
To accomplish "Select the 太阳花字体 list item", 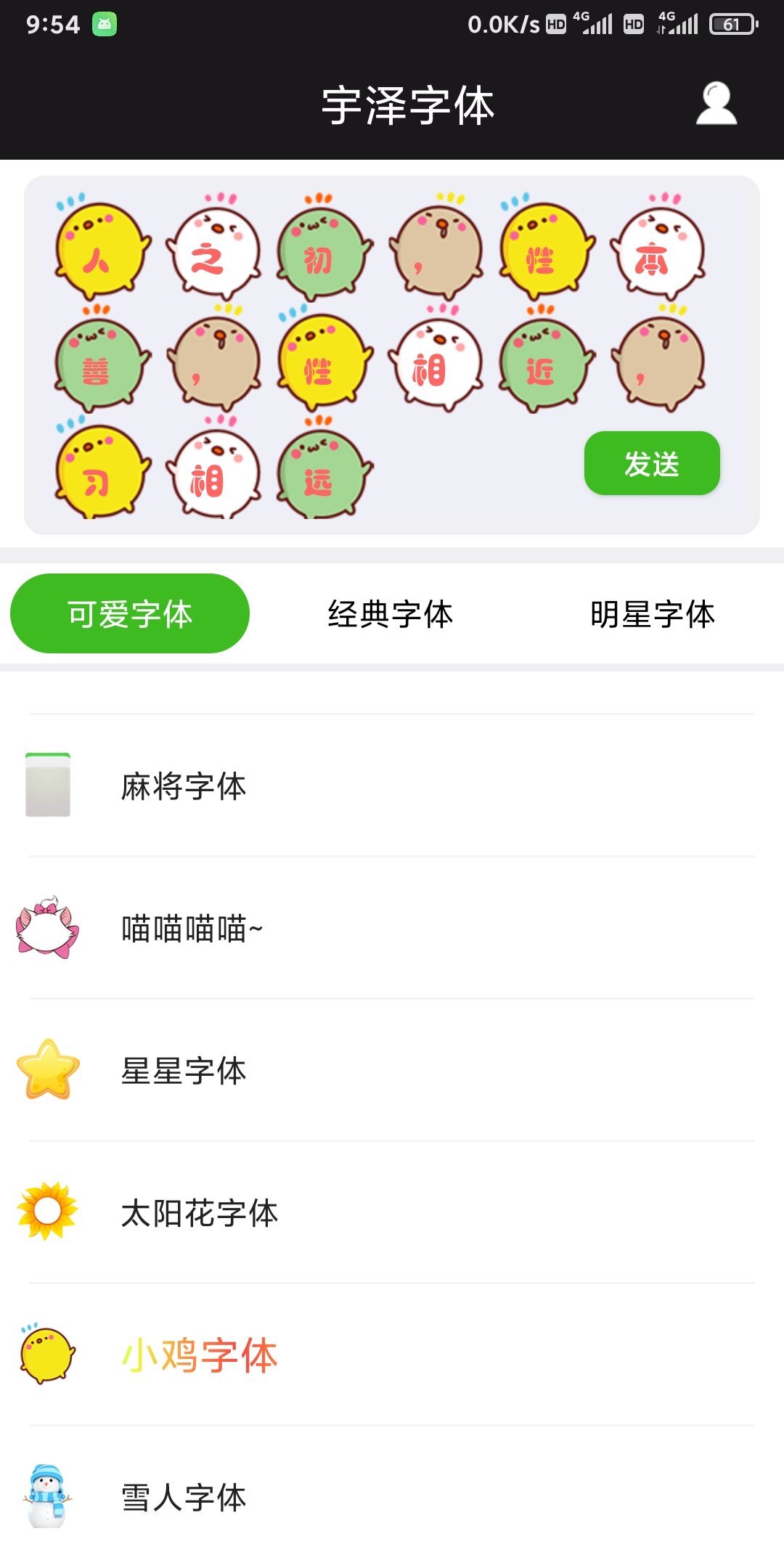I will (198, 1211).
